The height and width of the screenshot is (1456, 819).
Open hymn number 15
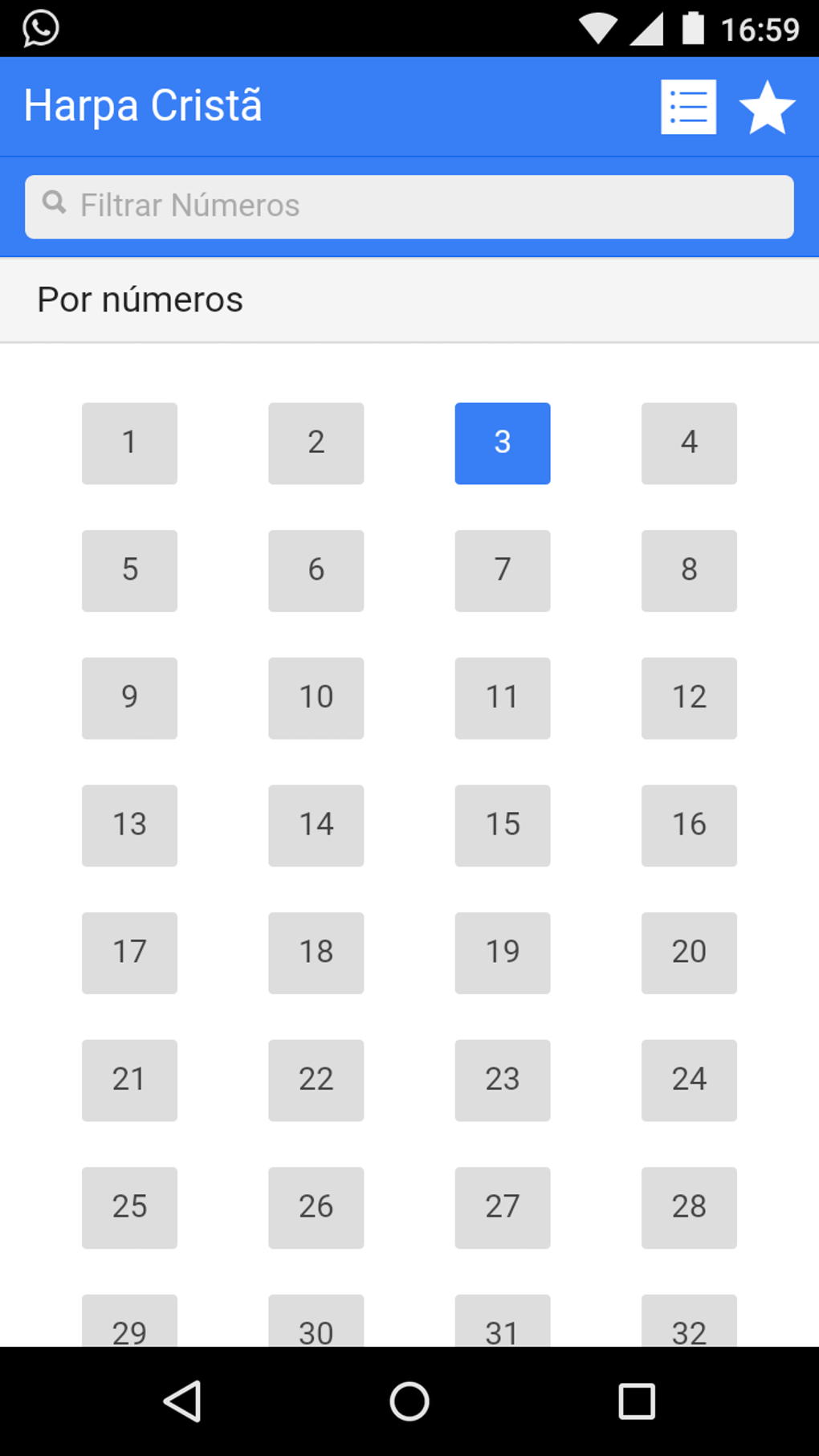(x=503, y=825)
